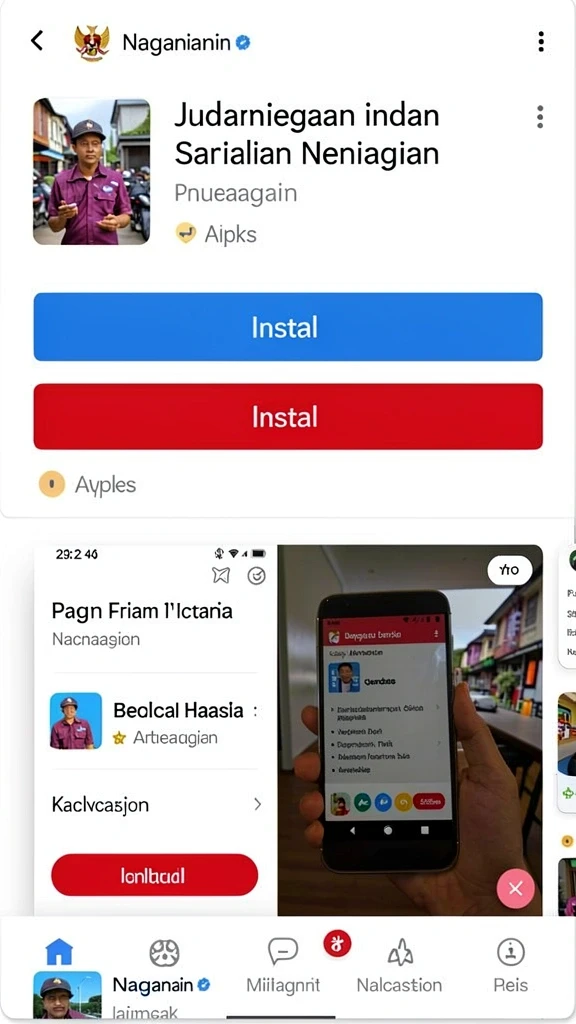
Task: Tap the blue Instal button
Action: 288,327
